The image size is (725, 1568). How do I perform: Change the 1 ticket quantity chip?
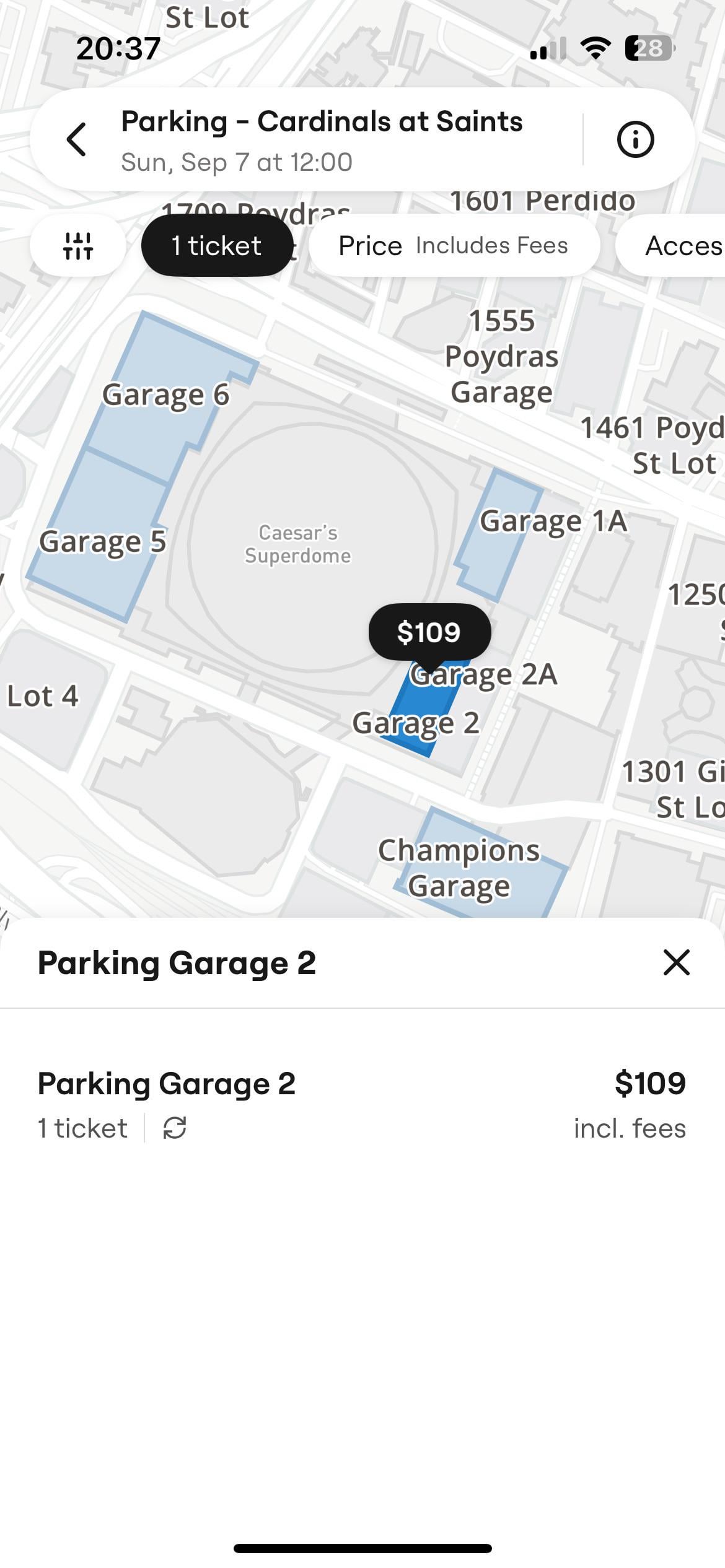(217, 246)
